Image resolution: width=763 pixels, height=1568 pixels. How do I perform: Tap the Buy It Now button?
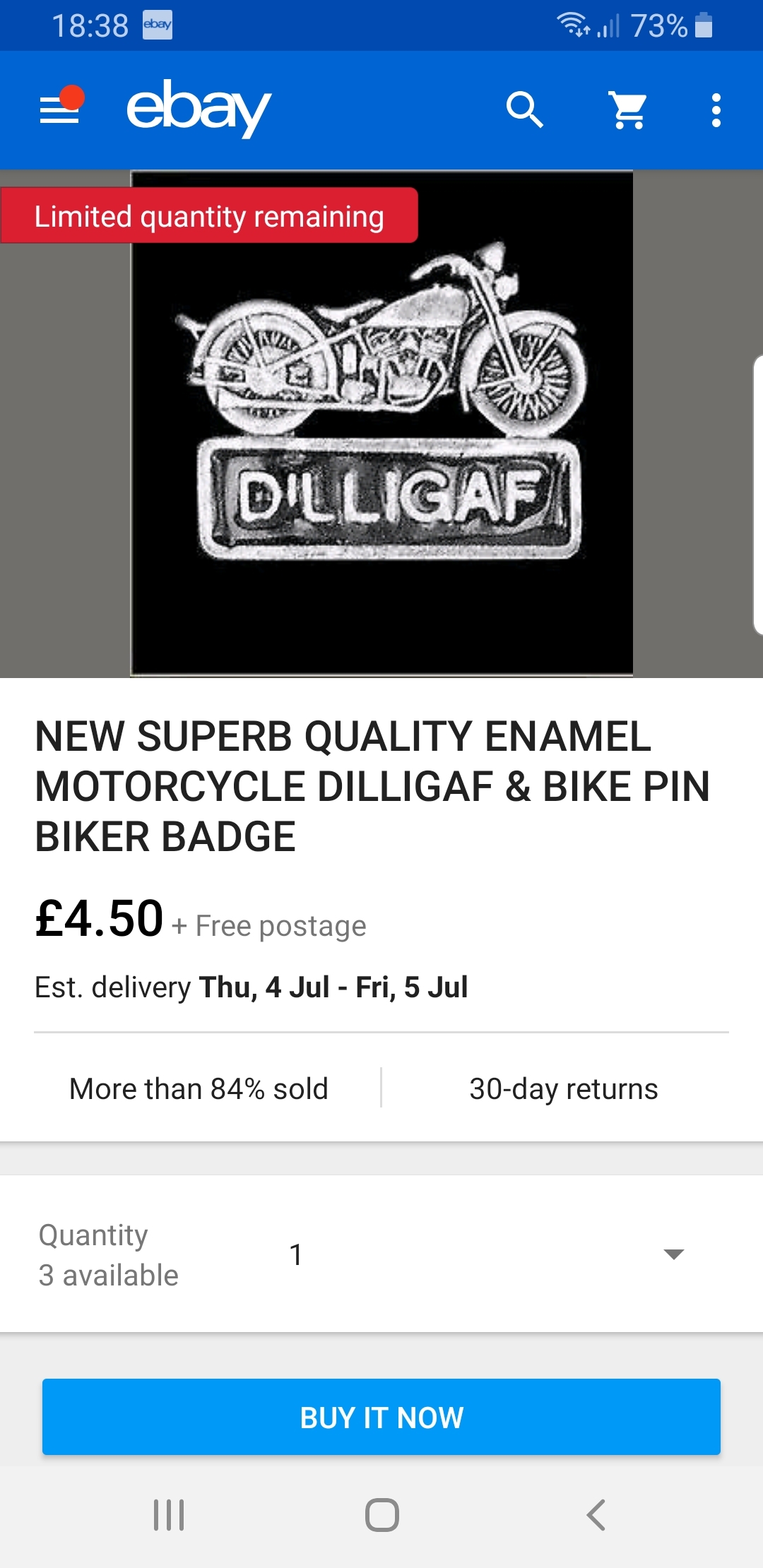381,1417
